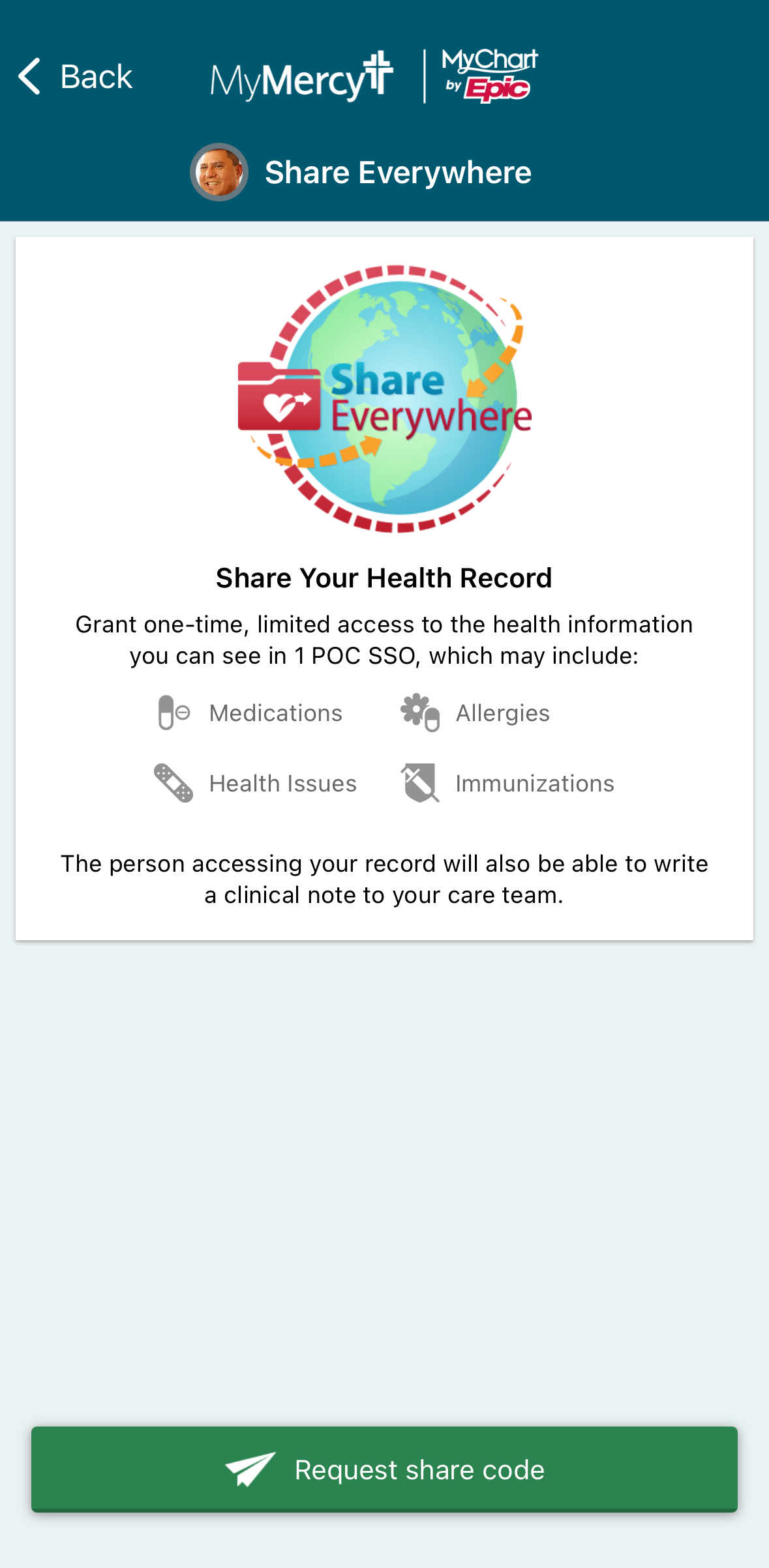Go back using the Back button
This screenshot has width=769, height=1568.
75,77
